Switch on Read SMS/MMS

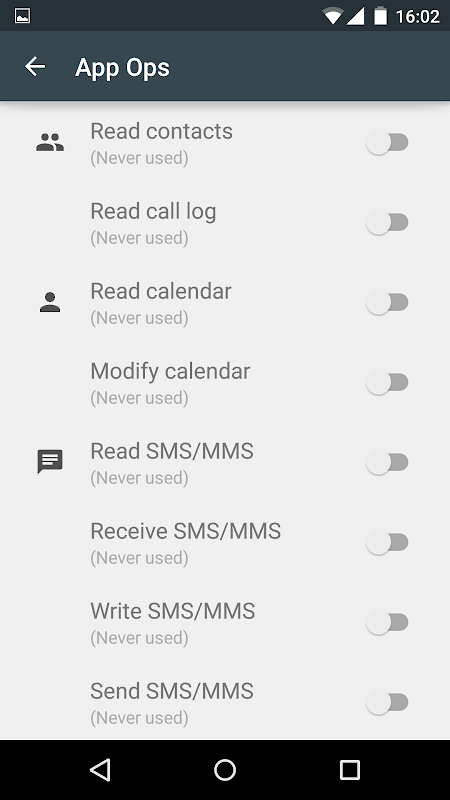click(x=387, y=463)
